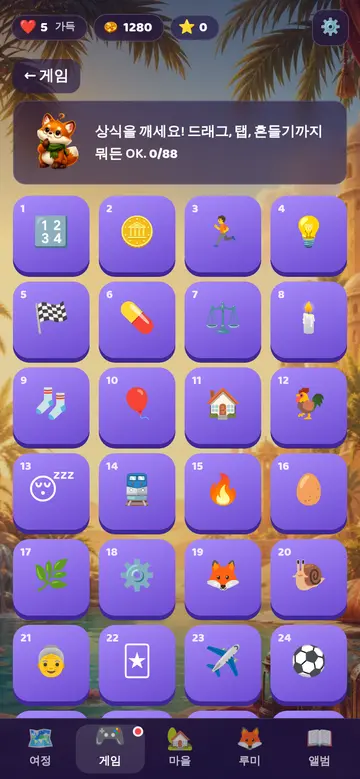Open level 12 with the rooster

309,407
